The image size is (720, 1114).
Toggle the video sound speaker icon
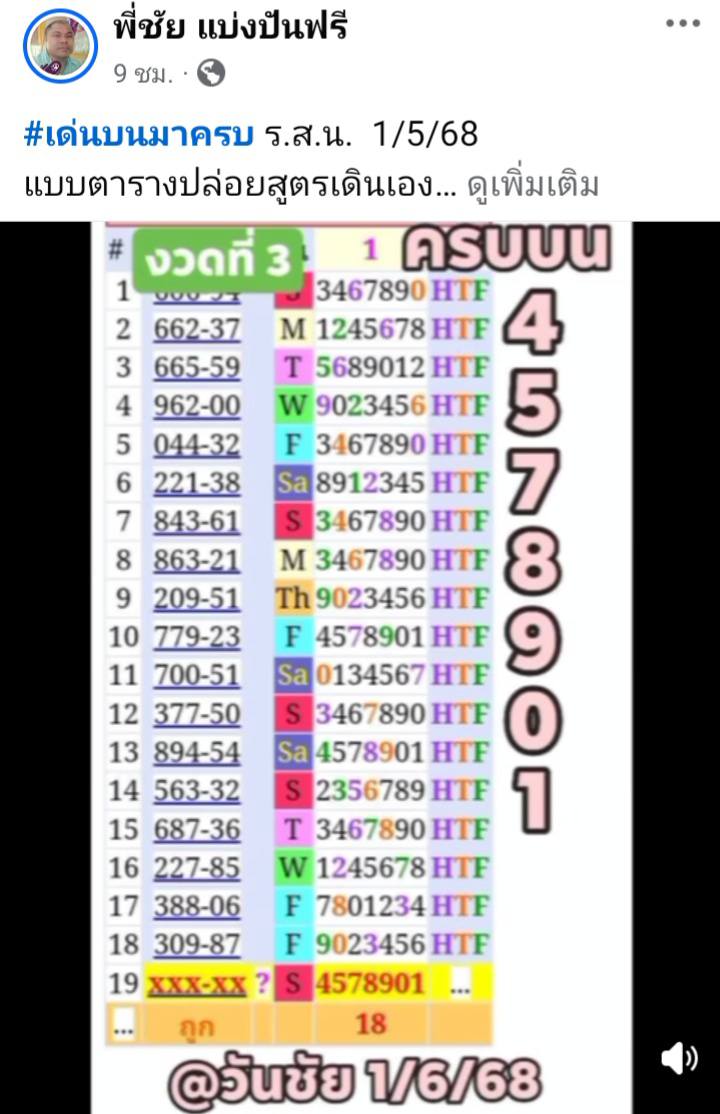click(x=680, y=1057)
